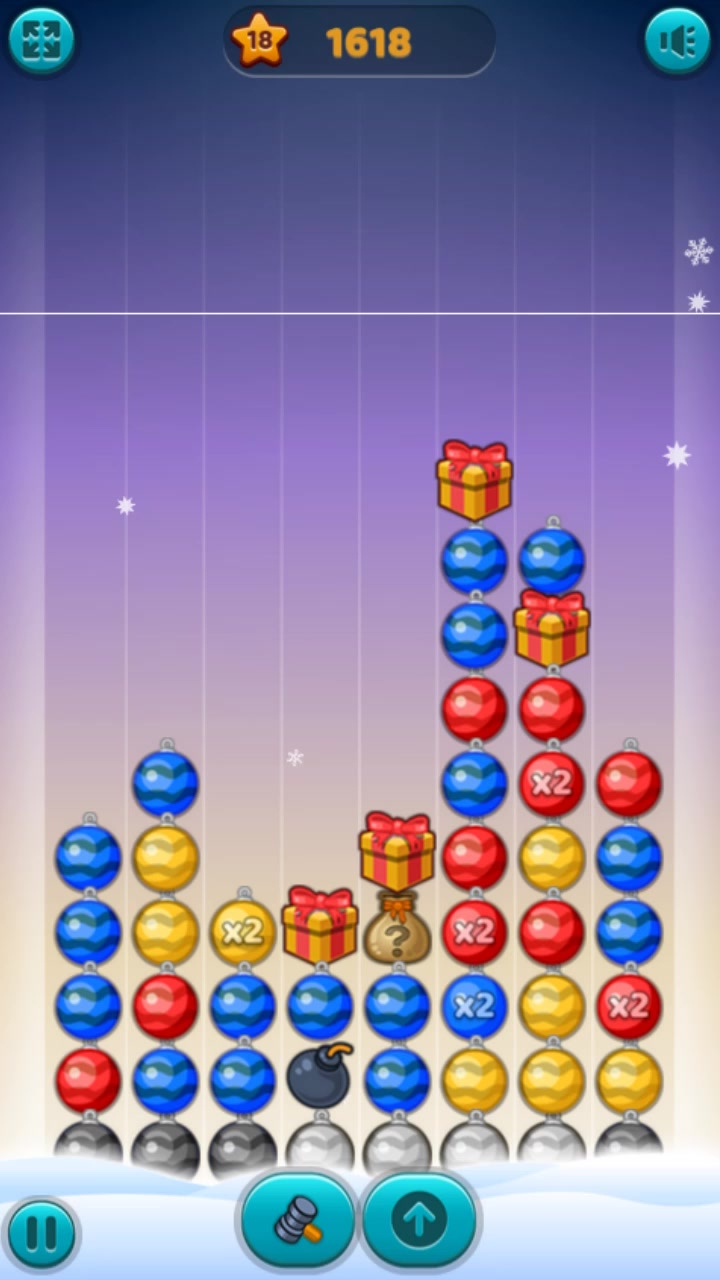Mute the game sound

(x=677, y=41)
